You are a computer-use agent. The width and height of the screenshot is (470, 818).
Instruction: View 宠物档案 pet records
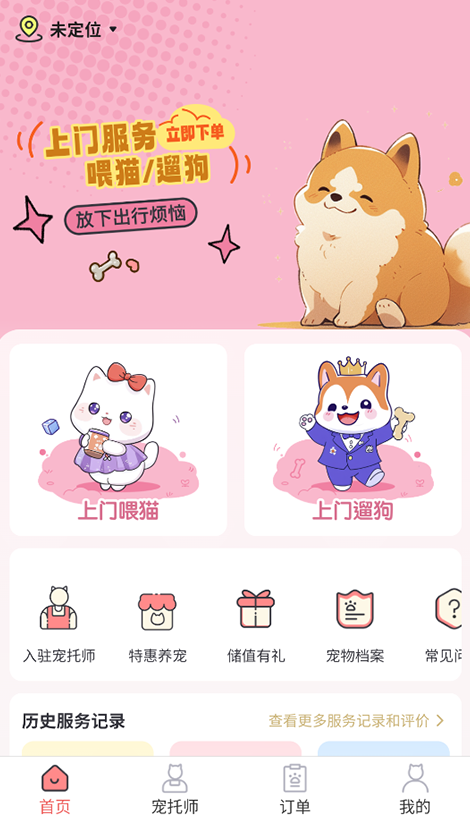click(x=355, y=624)
